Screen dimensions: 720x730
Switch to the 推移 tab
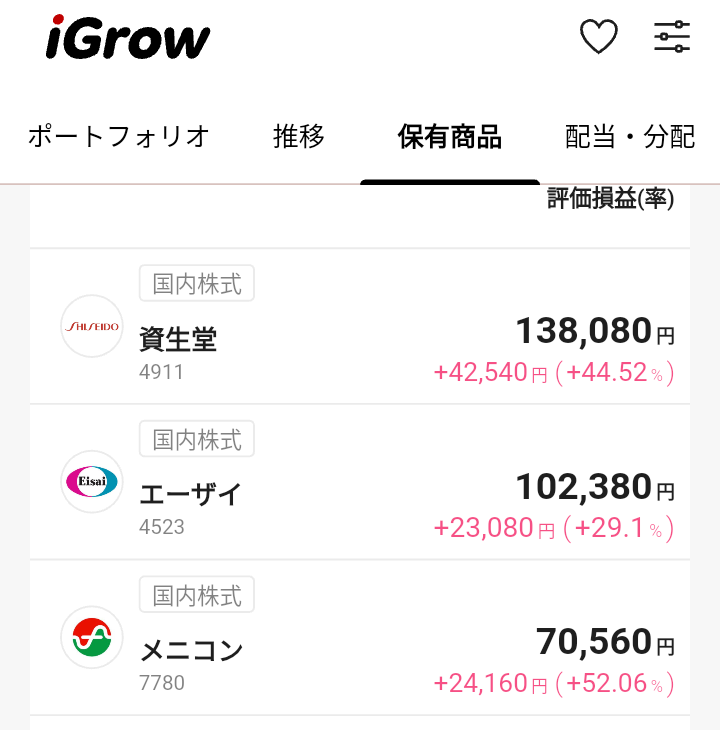pyautogui.click(x=299, y=136)
